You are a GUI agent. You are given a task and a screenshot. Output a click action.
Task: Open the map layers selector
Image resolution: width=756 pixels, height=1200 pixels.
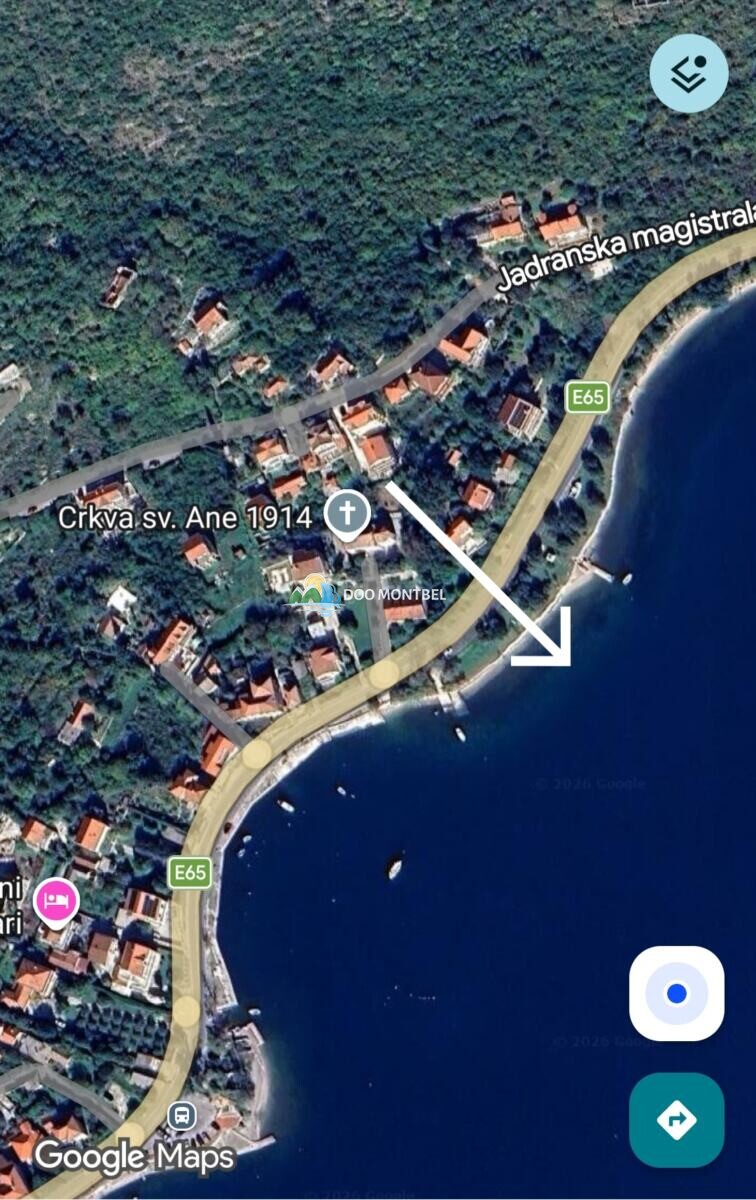point(689,73)
